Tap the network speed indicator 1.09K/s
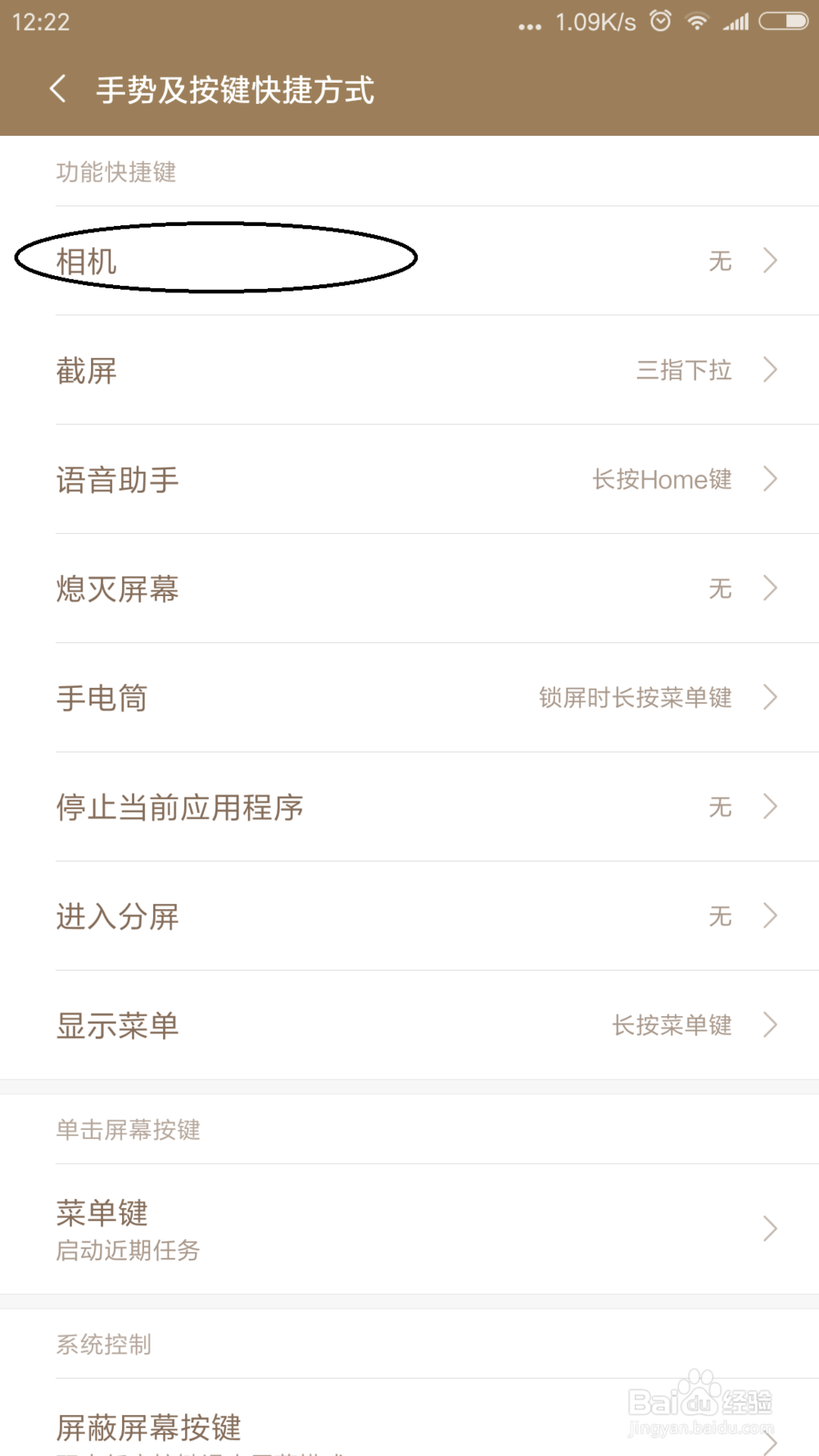 [595, 21]
